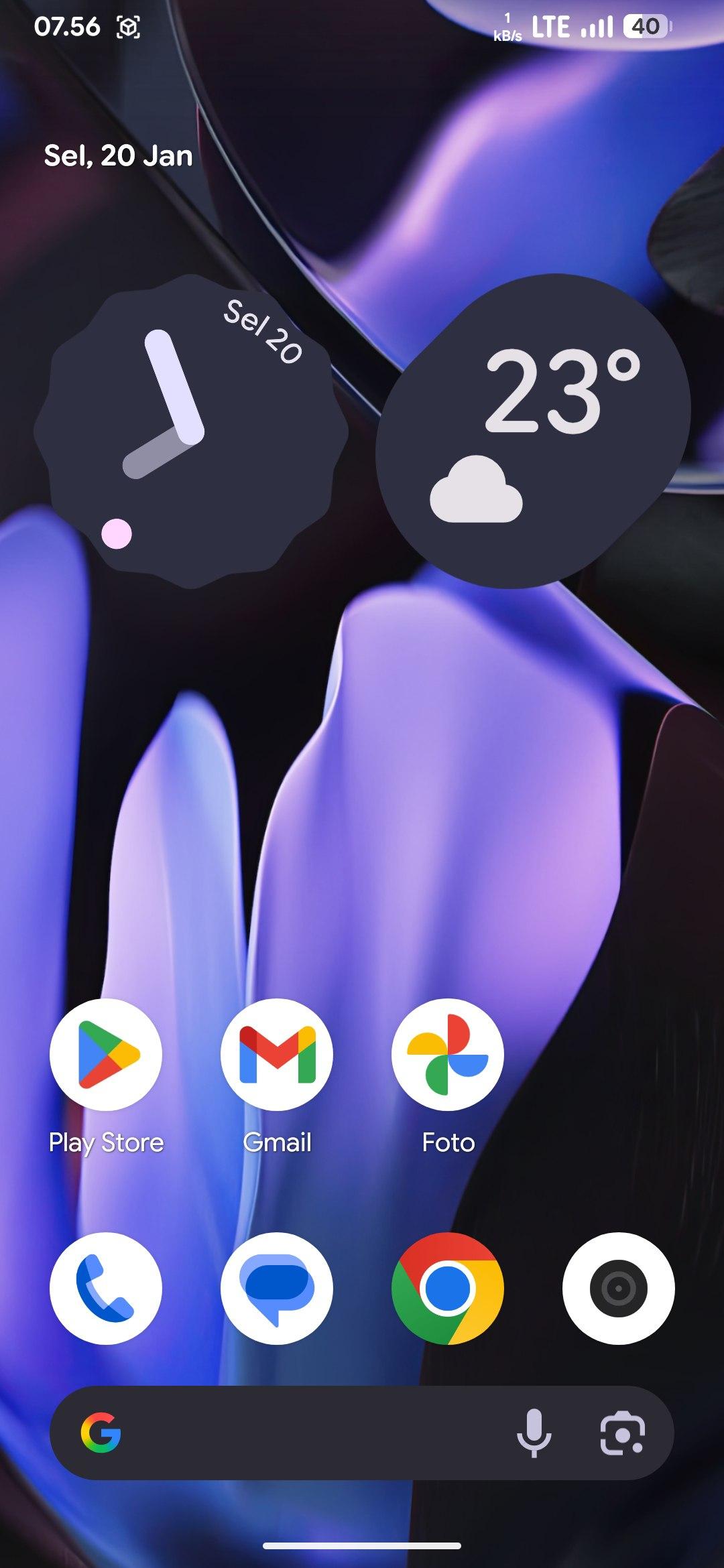Open Google Lens from the search bar

pyautogui.click(x=622, y=1433)
